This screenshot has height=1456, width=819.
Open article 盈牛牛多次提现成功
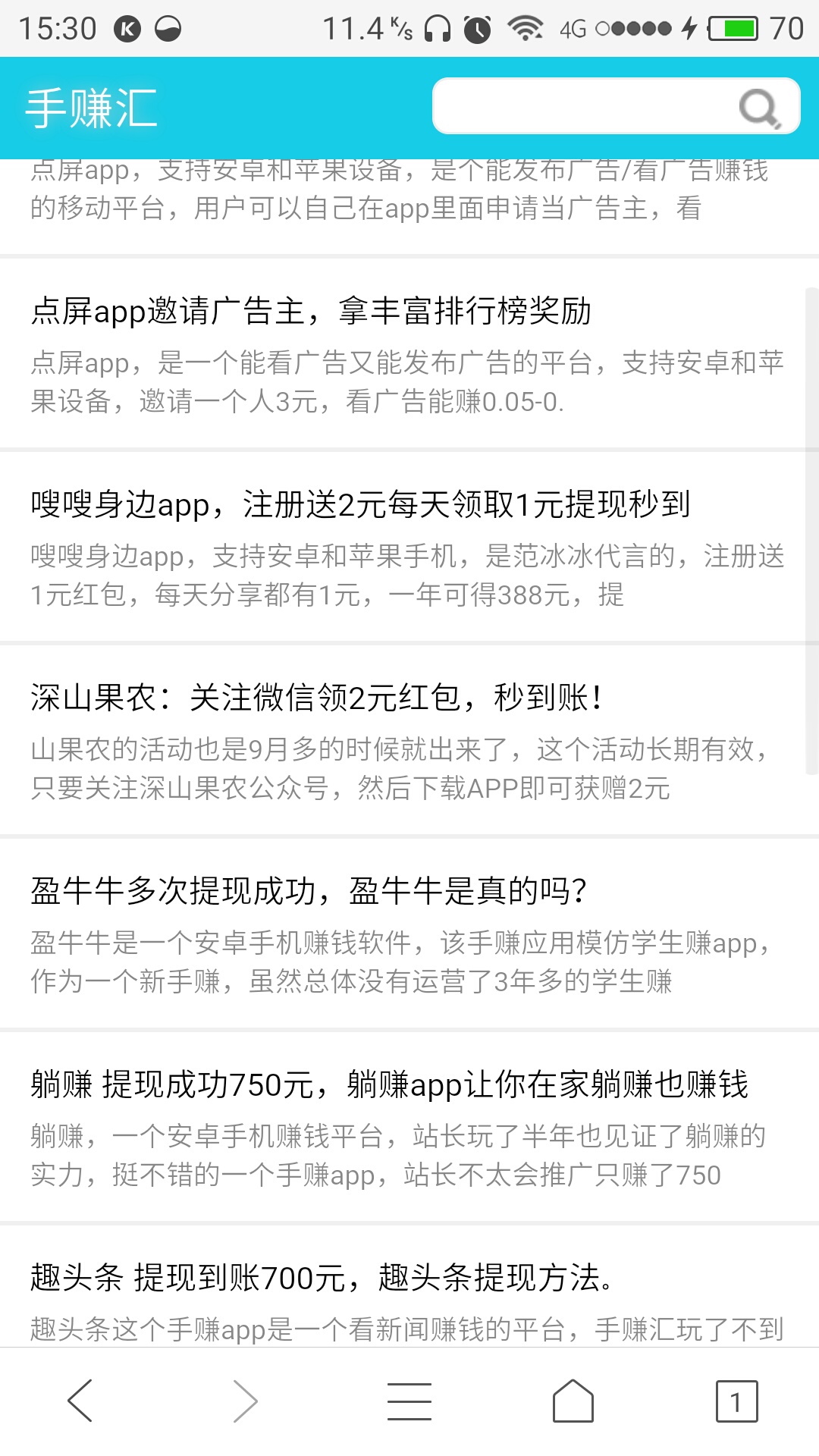[x=309, y=891]
